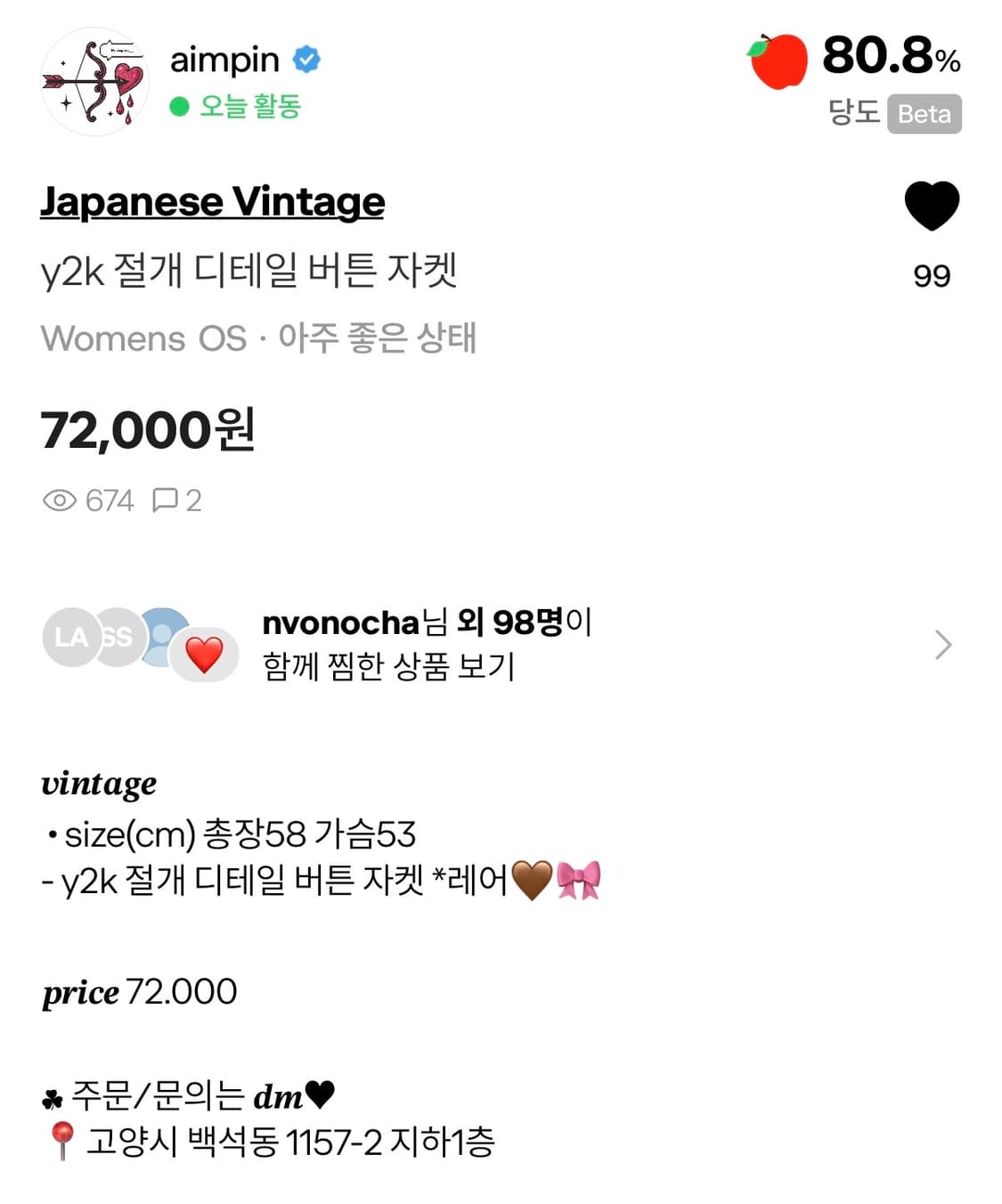
Task: Click the eye icon showing 674 views
Action: click(x=60, y=501)
